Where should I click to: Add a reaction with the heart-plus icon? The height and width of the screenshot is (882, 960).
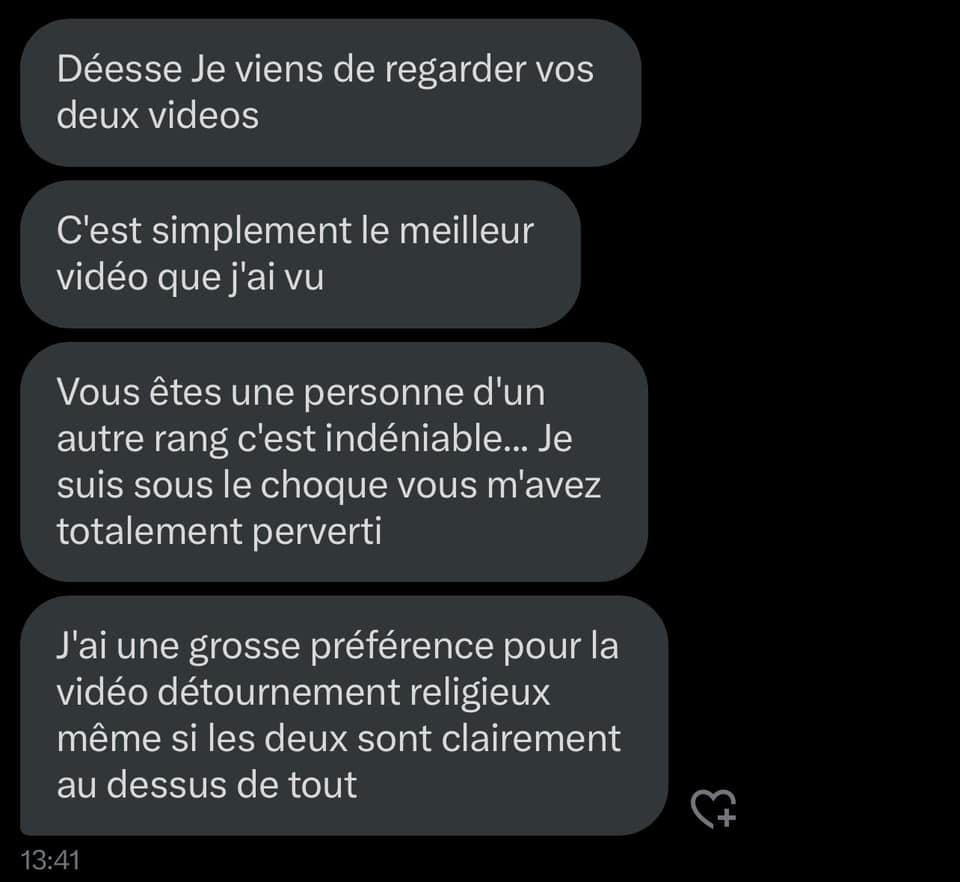pos(714,808)
